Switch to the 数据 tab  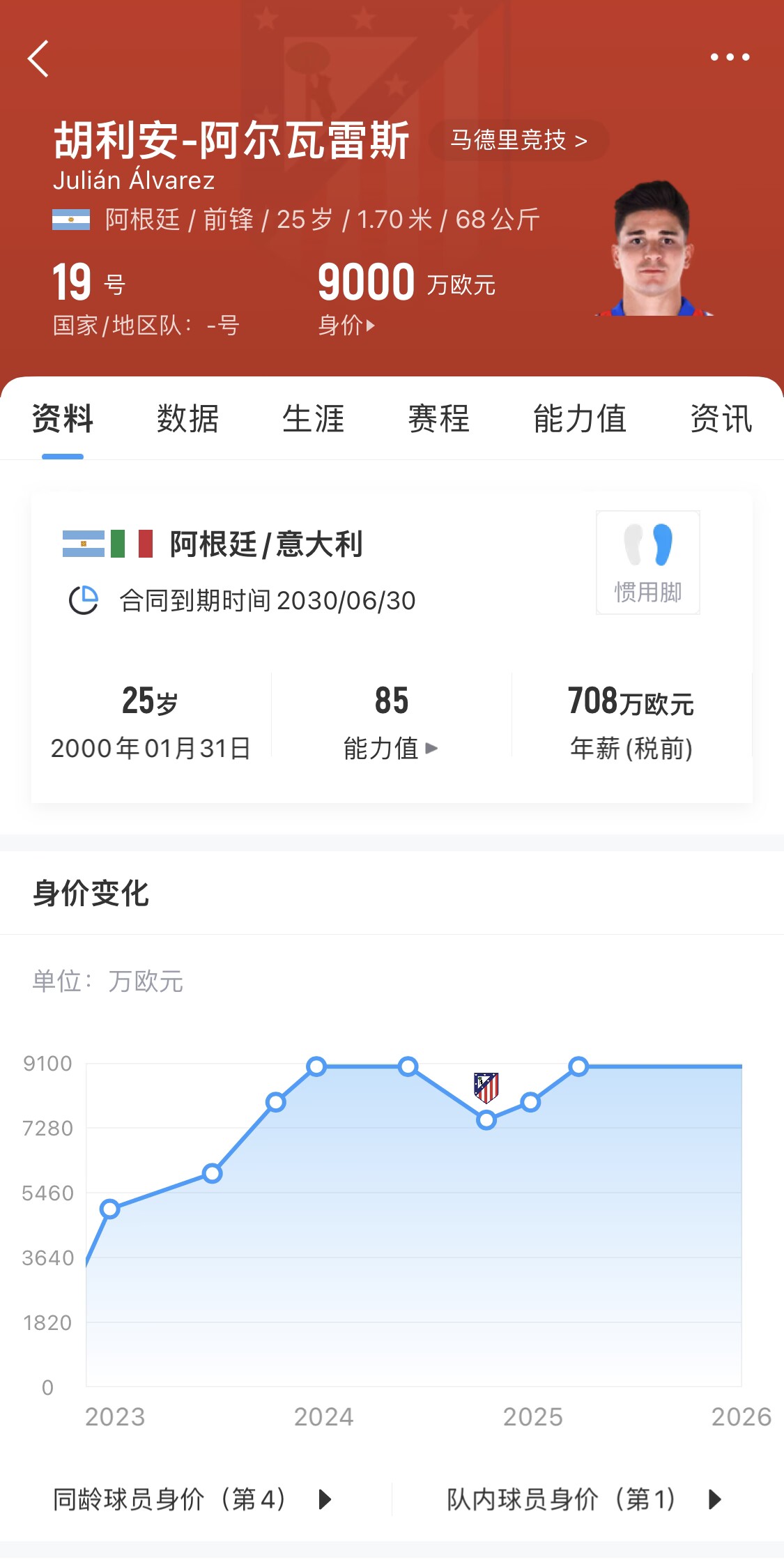click(x=187, y=419)
